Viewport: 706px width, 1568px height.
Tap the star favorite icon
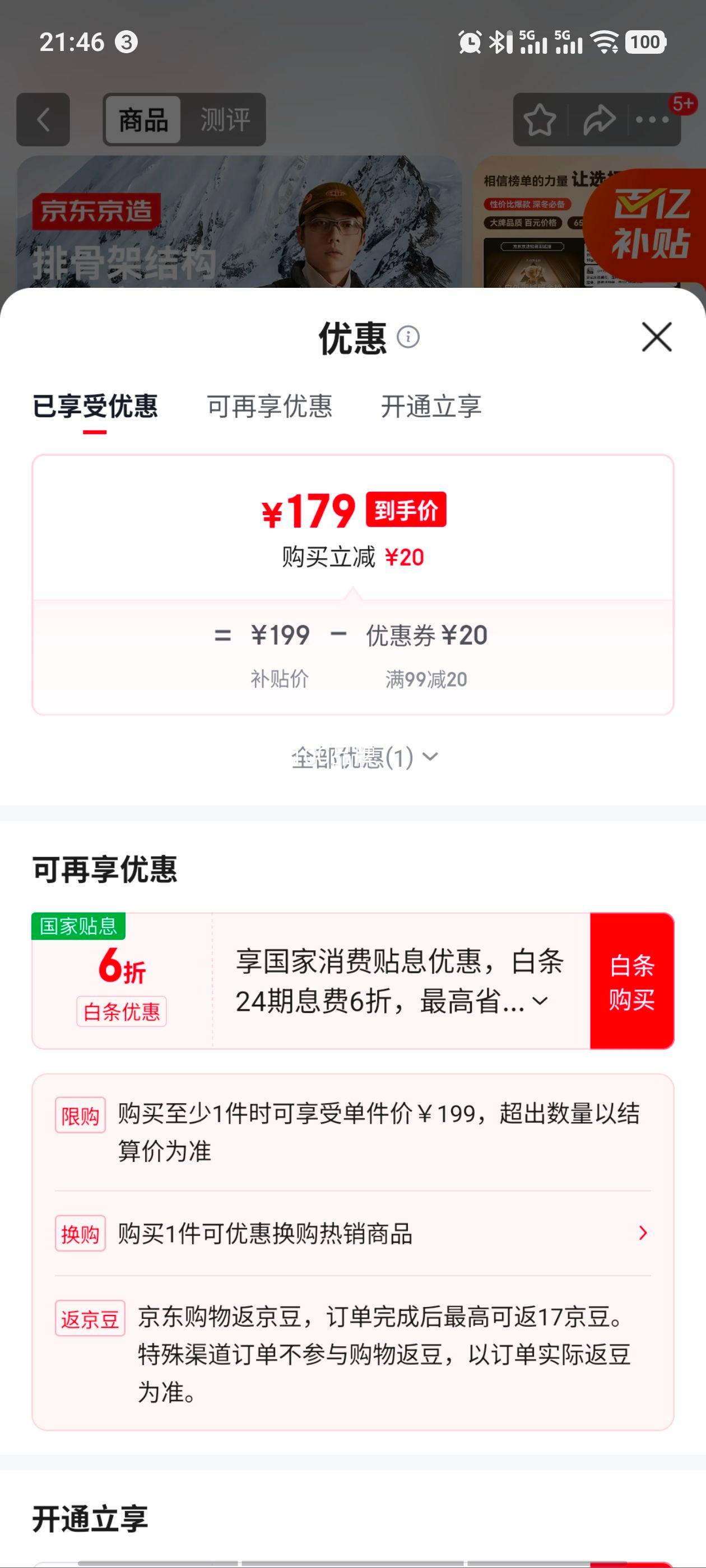[541, 119]
